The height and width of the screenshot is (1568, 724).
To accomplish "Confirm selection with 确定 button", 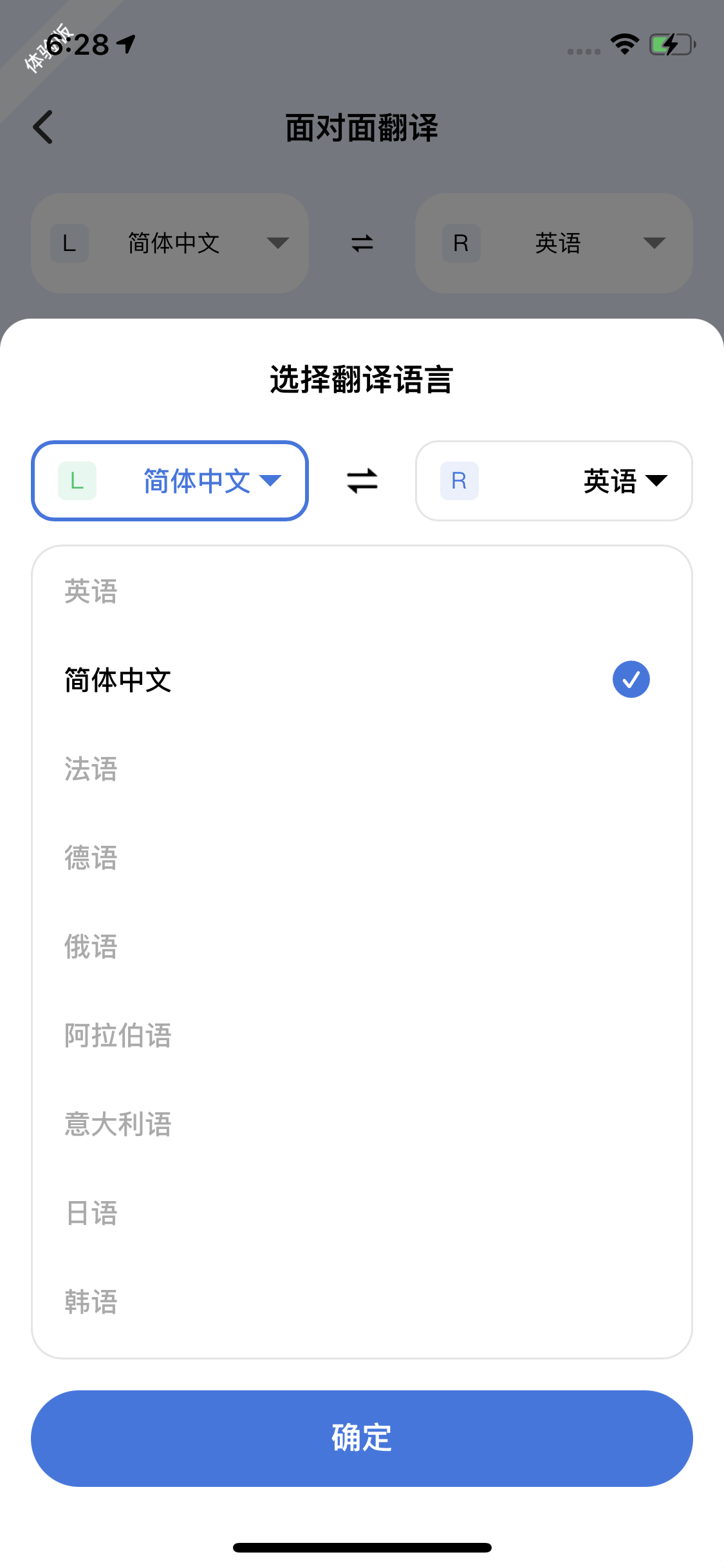I will [362, 1438].
